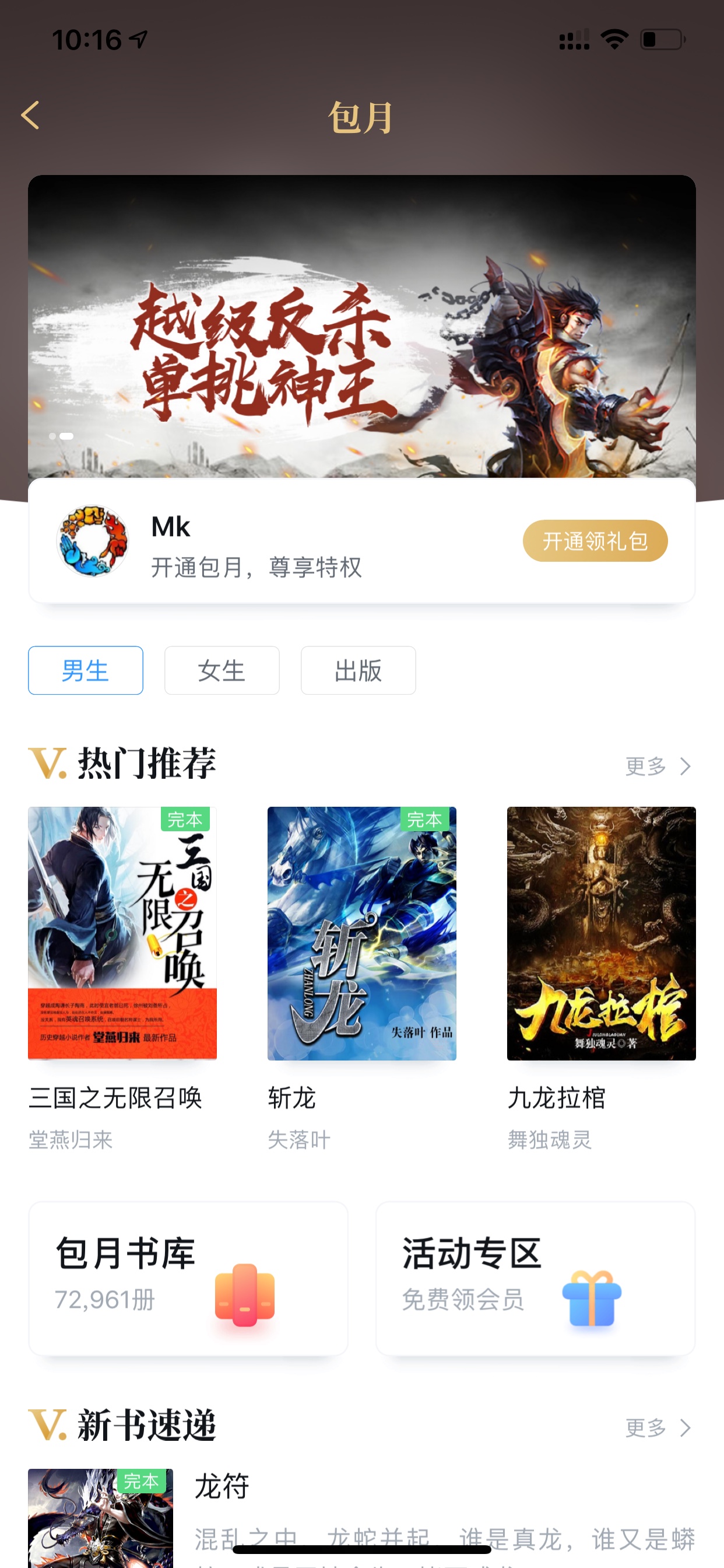Viewport: 724px width, 1568px height.
Task: Open the 越级反杀 单挑神王 banner
Action: (362, 326)
